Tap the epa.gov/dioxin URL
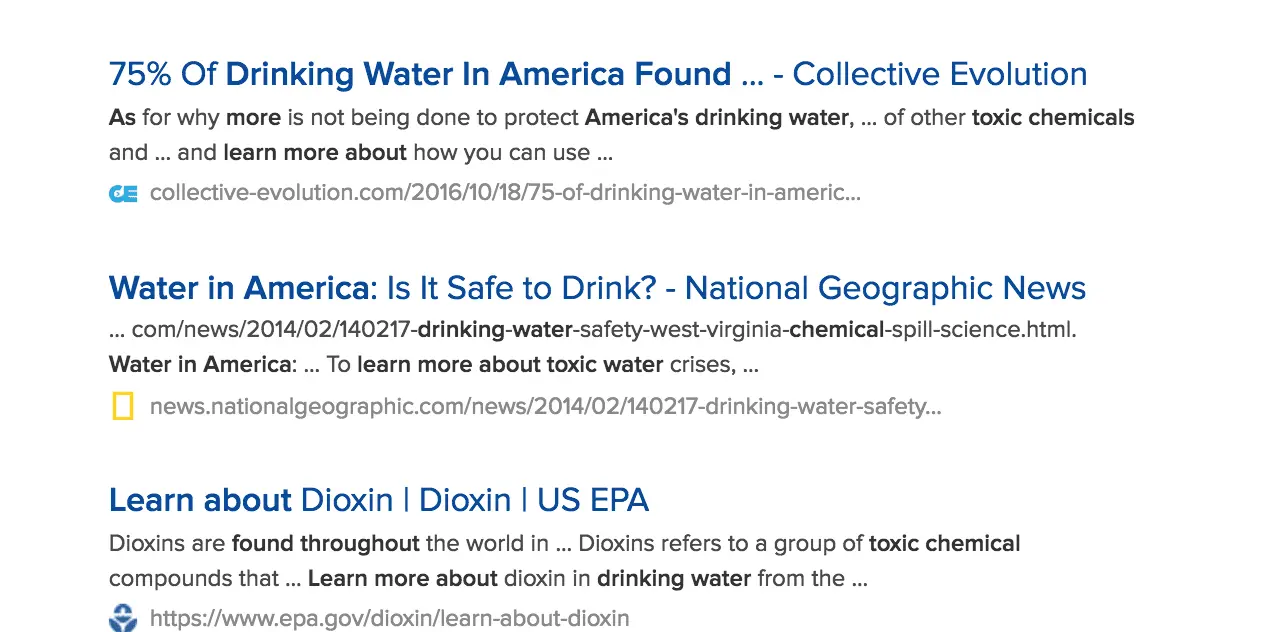Screen dimensions: 1261x632 [x=389, y=618]
